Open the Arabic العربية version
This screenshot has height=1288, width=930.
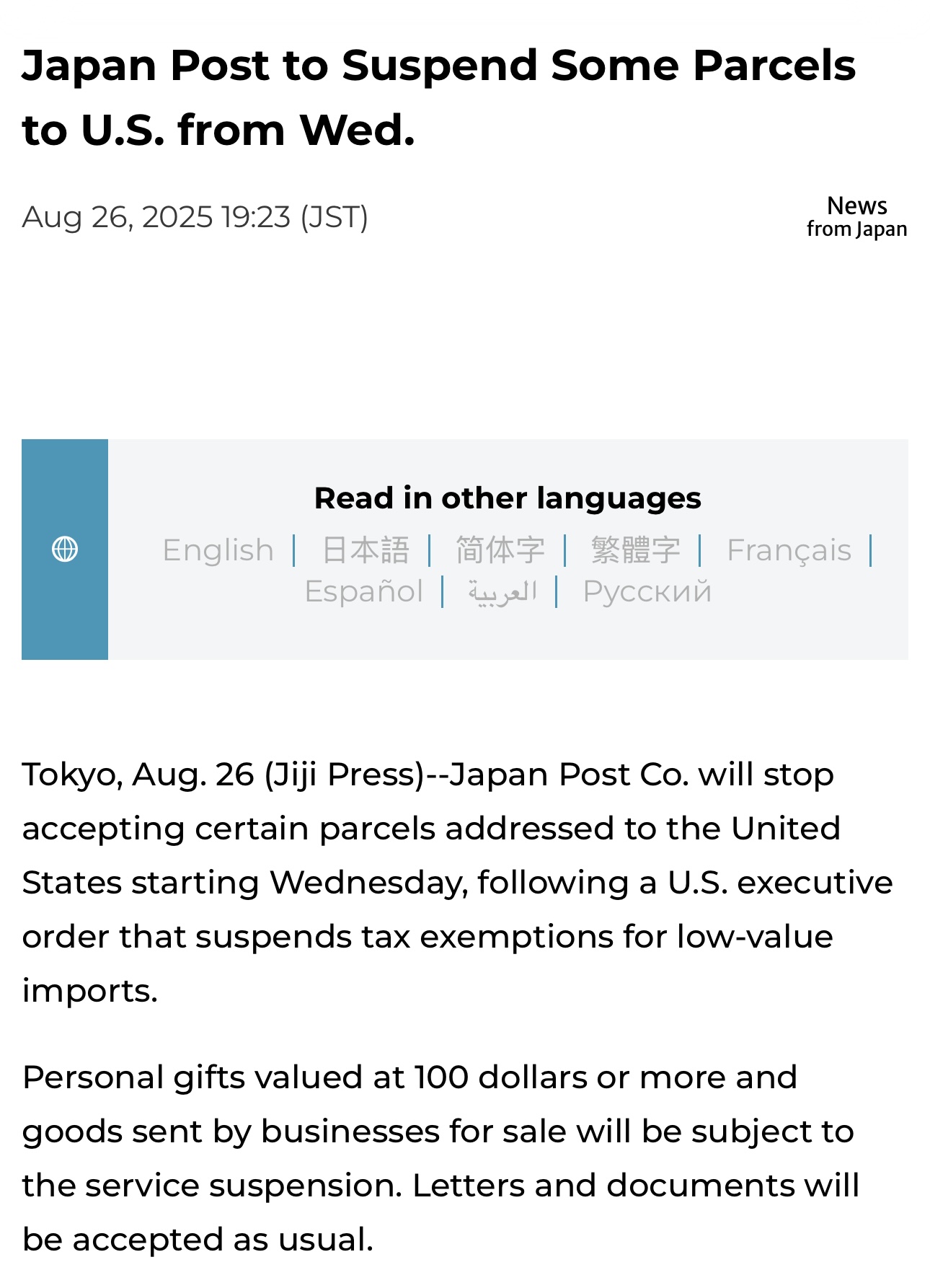tap(502, 591)
